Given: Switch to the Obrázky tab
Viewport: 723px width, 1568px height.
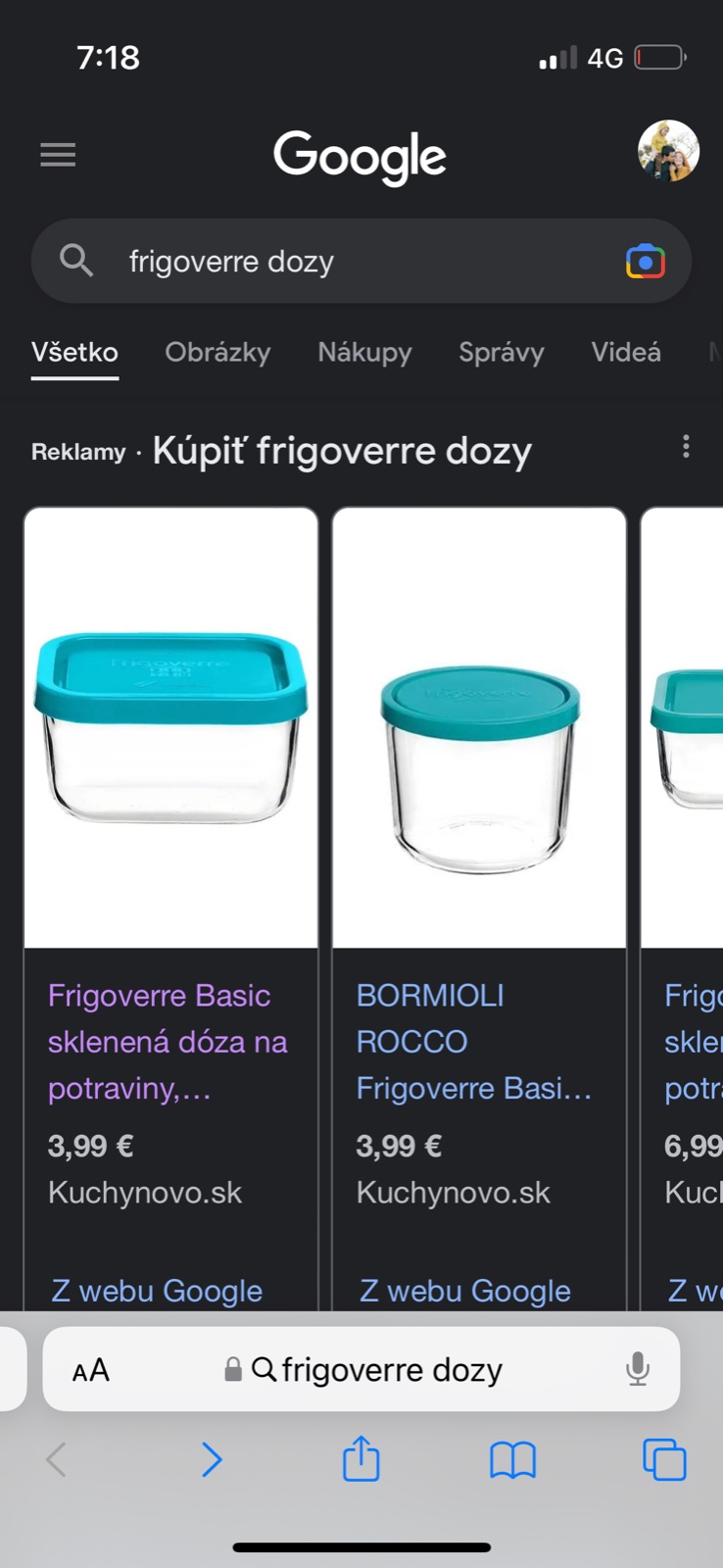Looking at the screenshot, I should point(217,353).
